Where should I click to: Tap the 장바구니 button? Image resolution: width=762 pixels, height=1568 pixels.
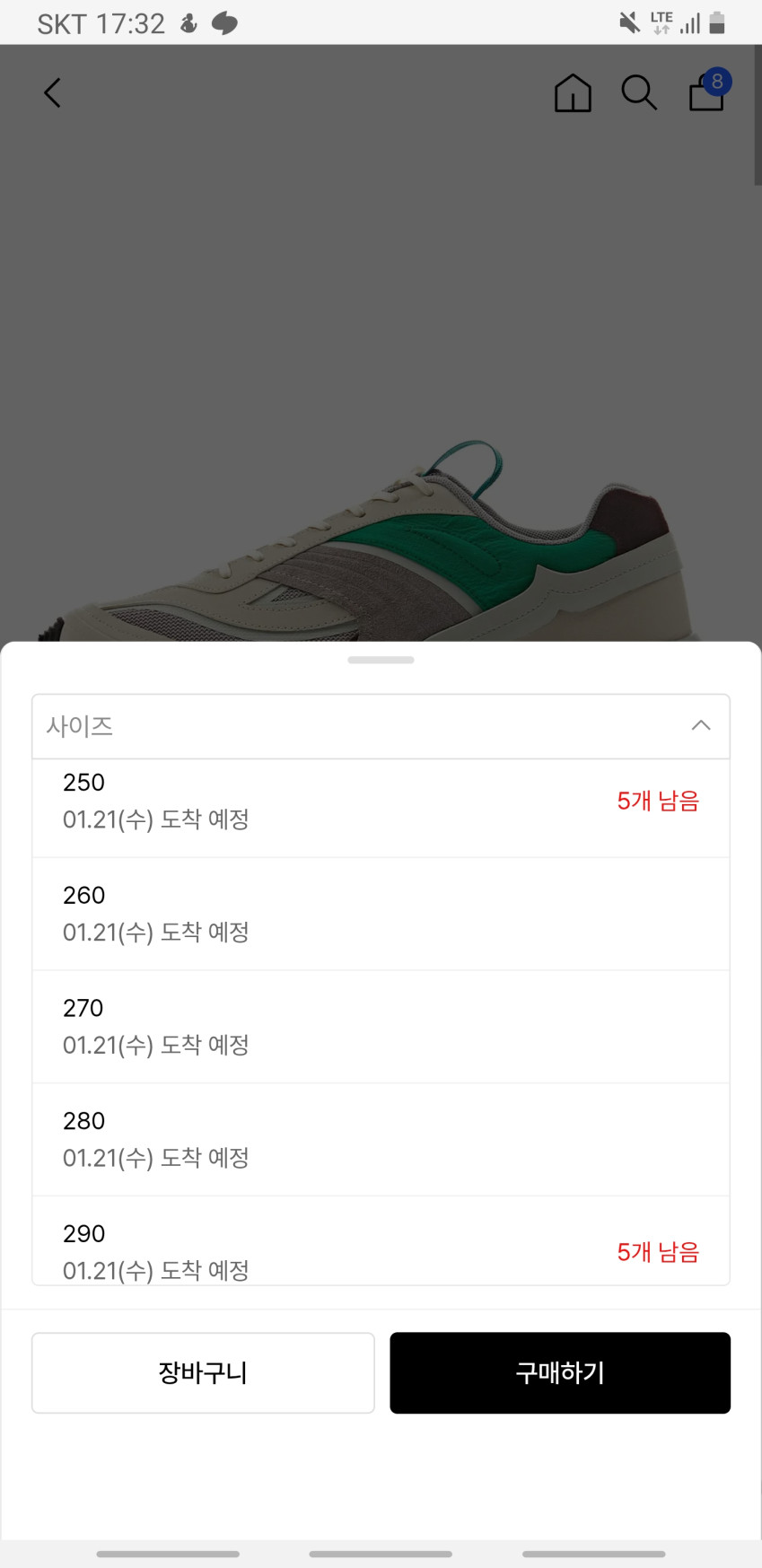pos(203,1372)
